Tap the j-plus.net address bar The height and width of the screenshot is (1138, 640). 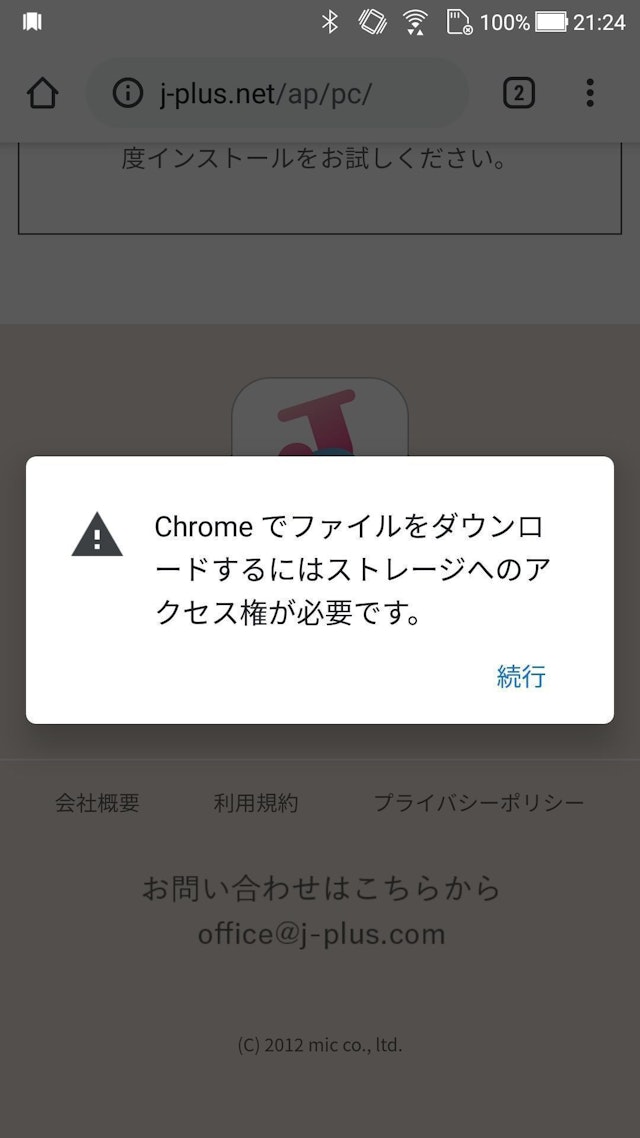pyautogui.click(x=290, y=94)
